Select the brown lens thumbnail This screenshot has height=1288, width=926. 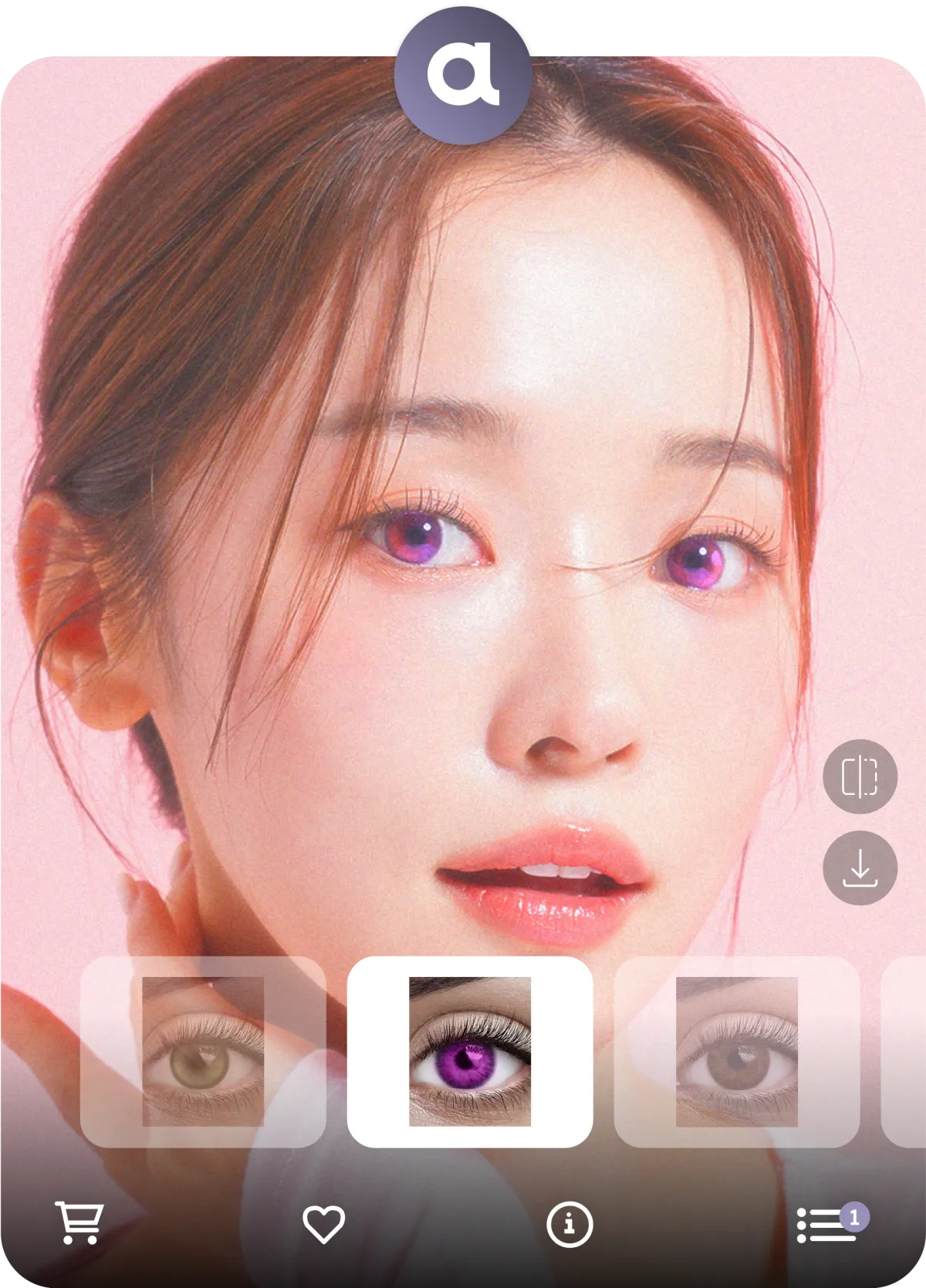(737, 1051)
